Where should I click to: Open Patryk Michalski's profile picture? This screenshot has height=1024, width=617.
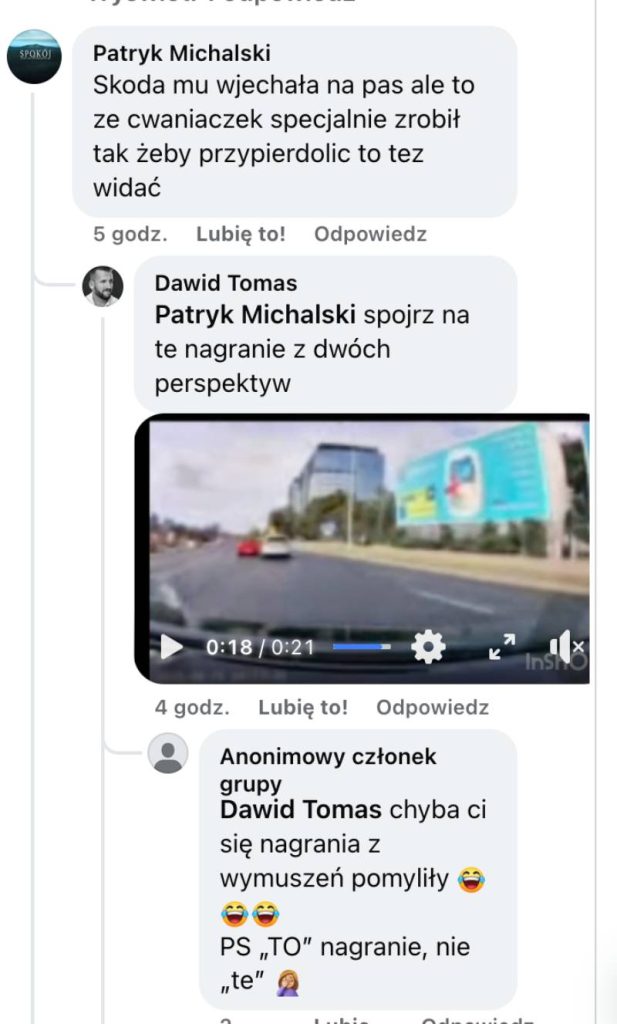coord(34,55)
